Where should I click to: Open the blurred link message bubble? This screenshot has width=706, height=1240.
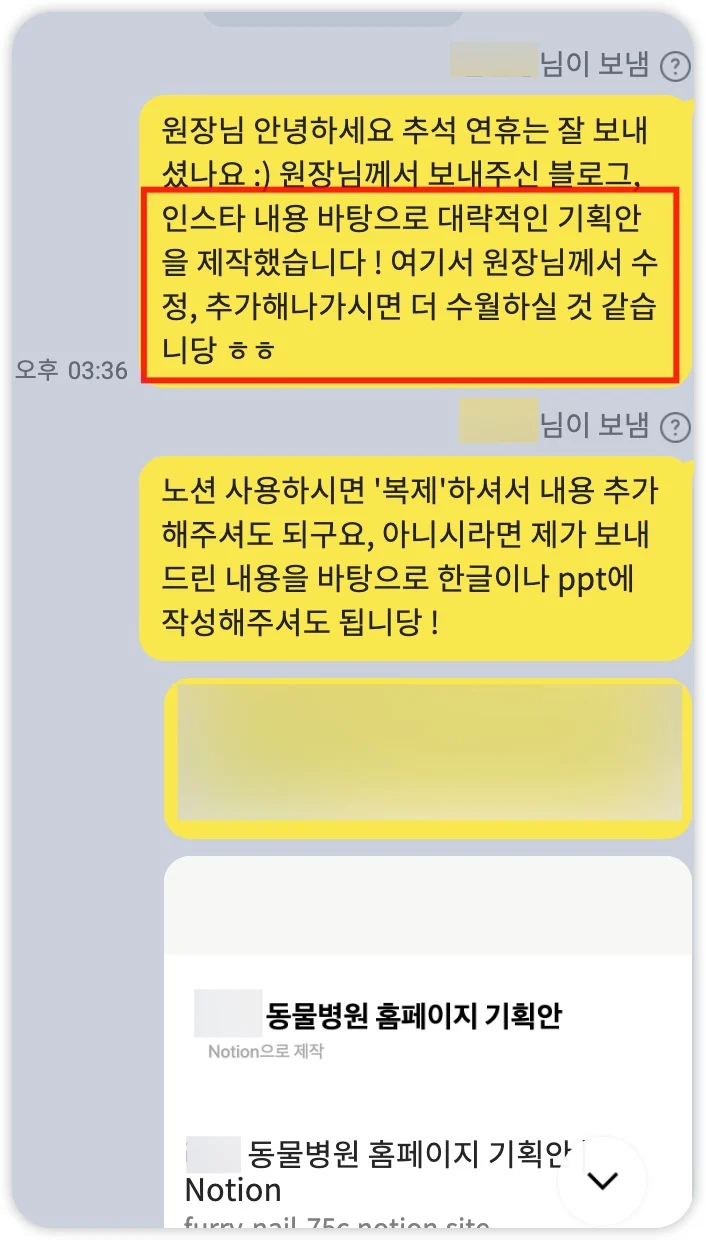click(427, 757)
